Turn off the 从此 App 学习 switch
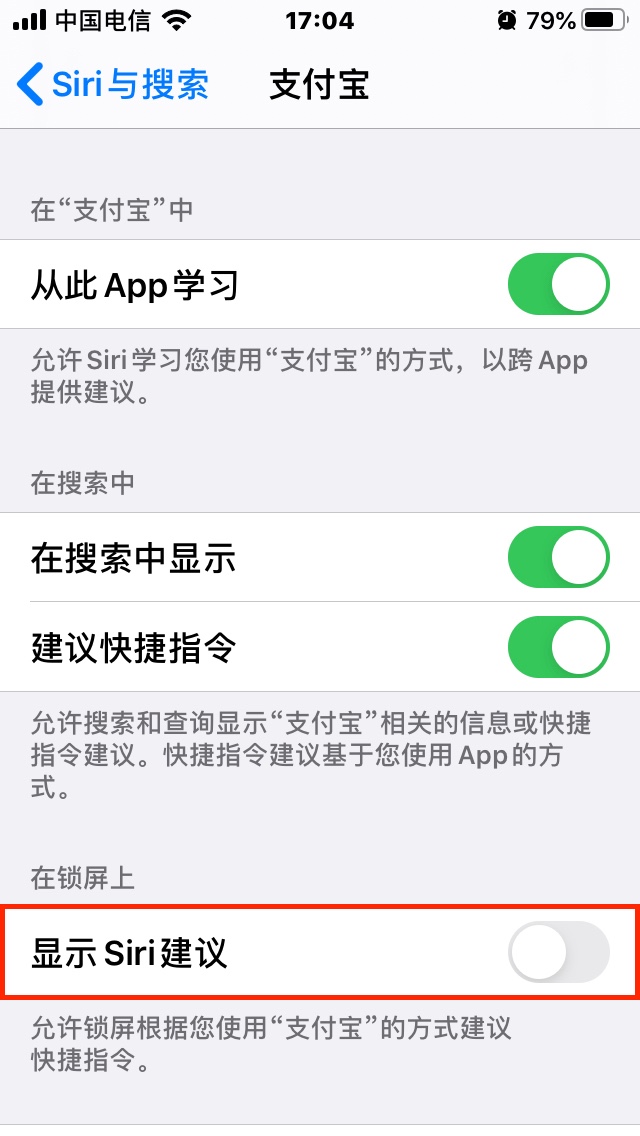This screenshot has width=640, height=1136. (x=558, y=285)
